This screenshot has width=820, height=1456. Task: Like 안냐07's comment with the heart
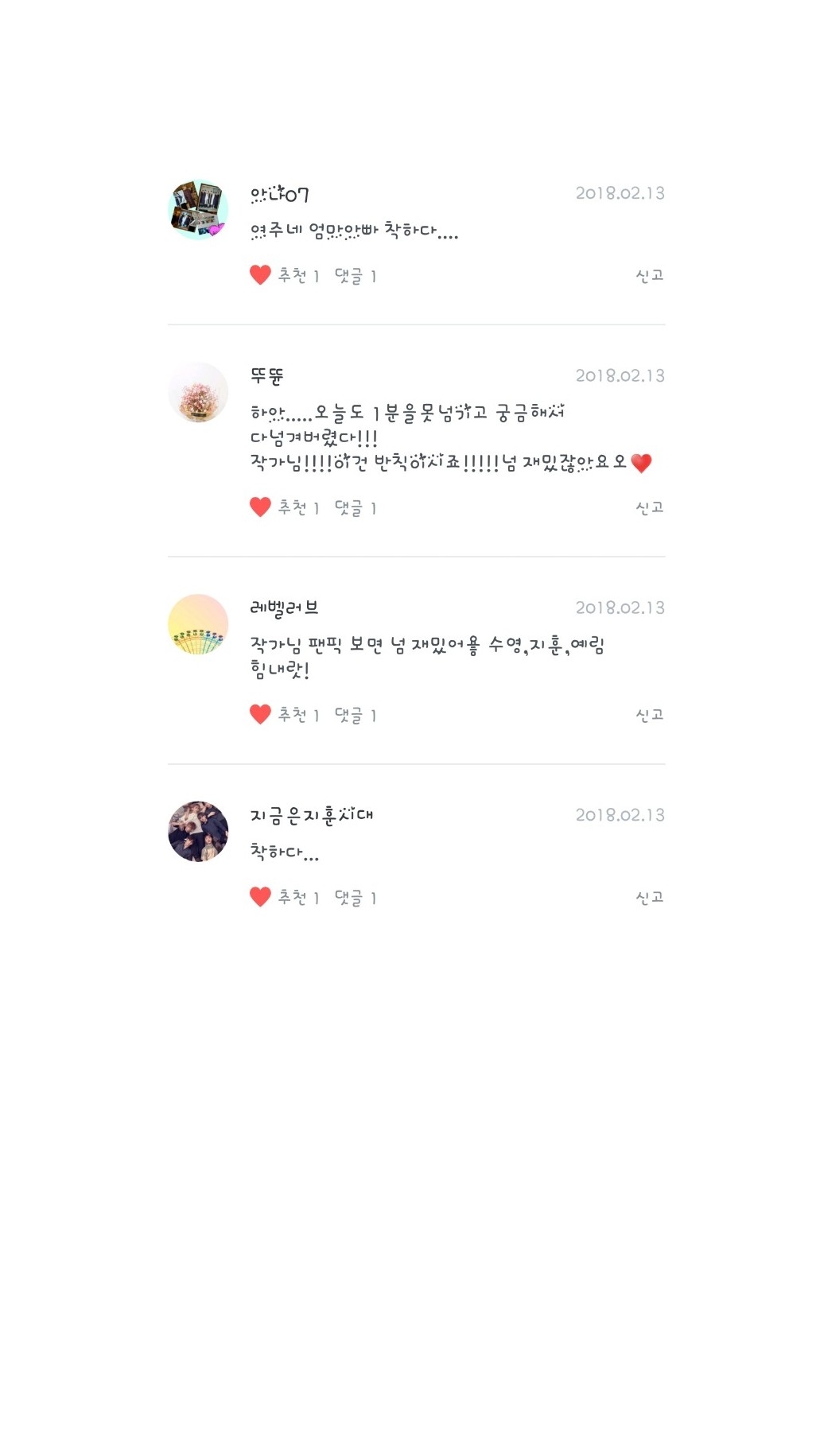260,275
